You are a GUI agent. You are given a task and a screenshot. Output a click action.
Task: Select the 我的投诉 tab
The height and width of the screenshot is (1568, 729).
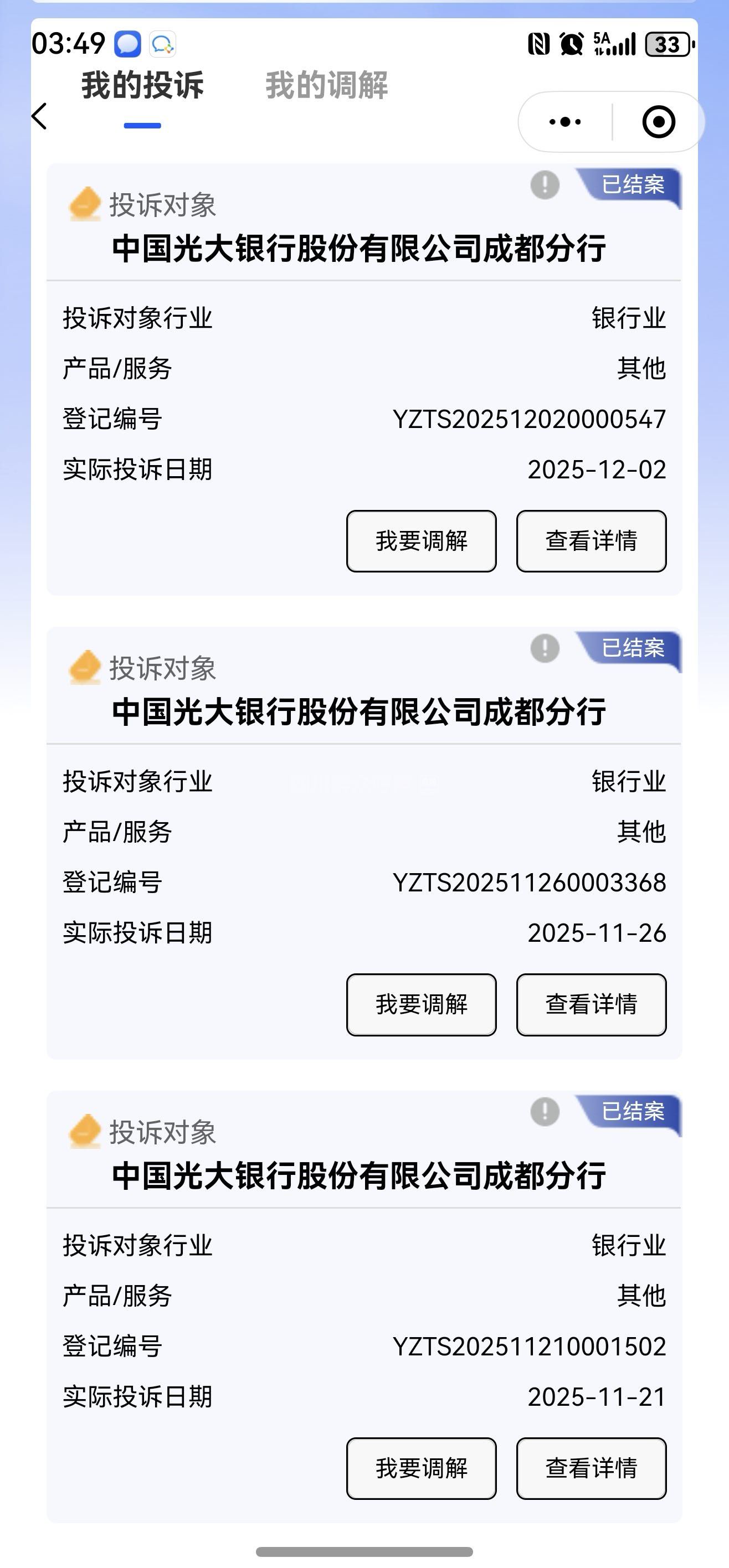point(142,85)
